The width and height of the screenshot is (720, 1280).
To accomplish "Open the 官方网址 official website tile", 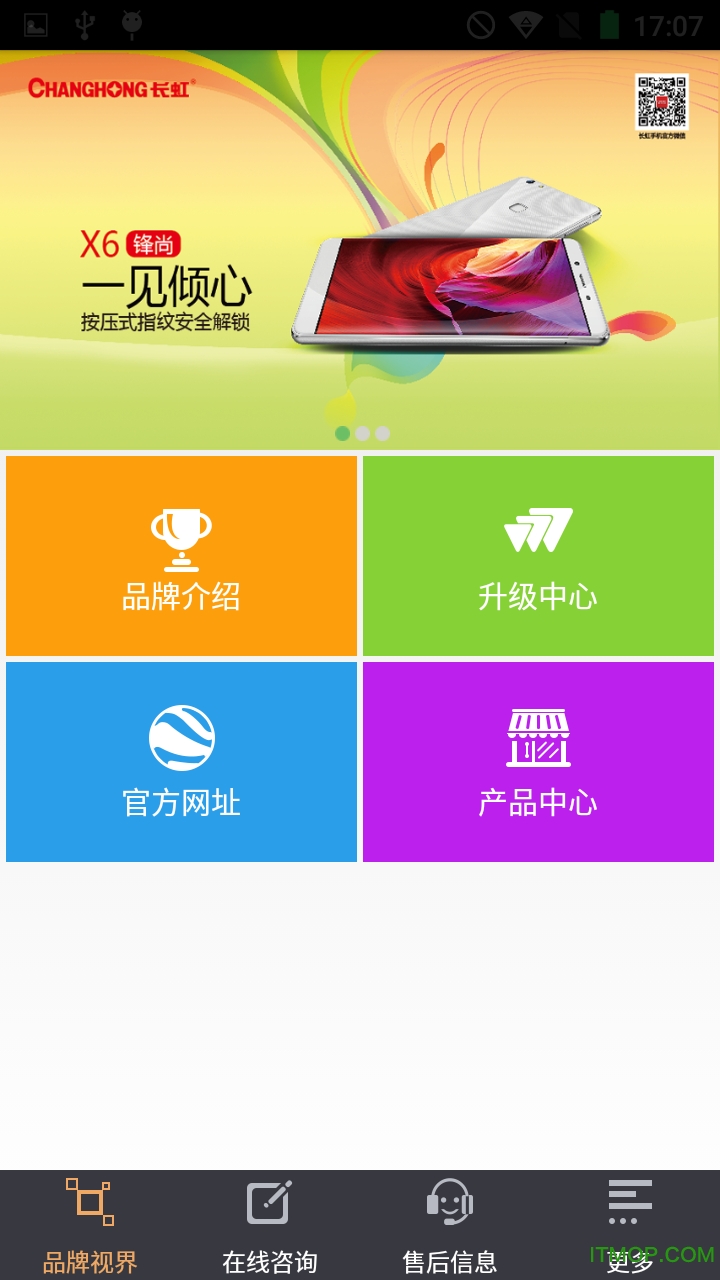I will 181,762.
